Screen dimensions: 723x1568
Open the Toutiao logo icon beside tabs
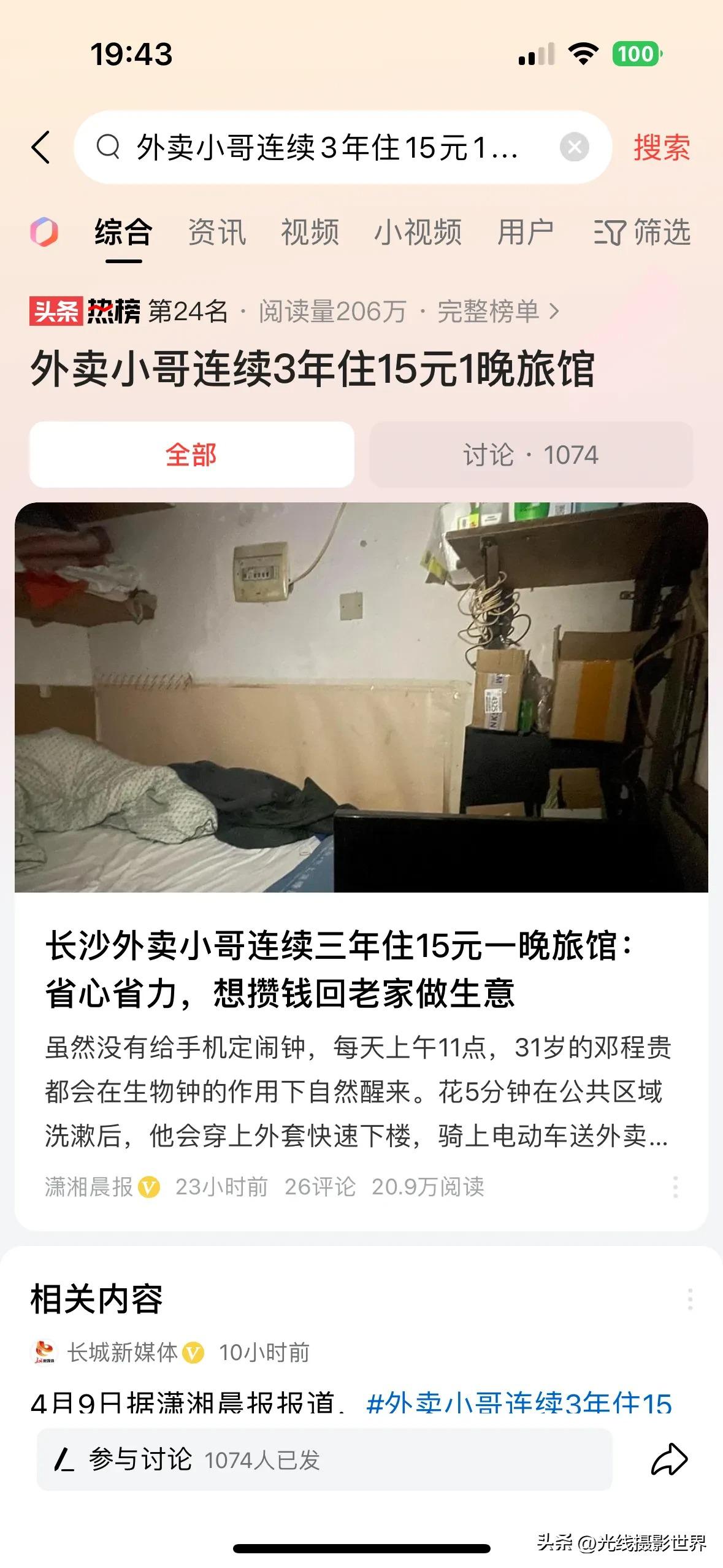pyautogui.click(x=44, y=233)
